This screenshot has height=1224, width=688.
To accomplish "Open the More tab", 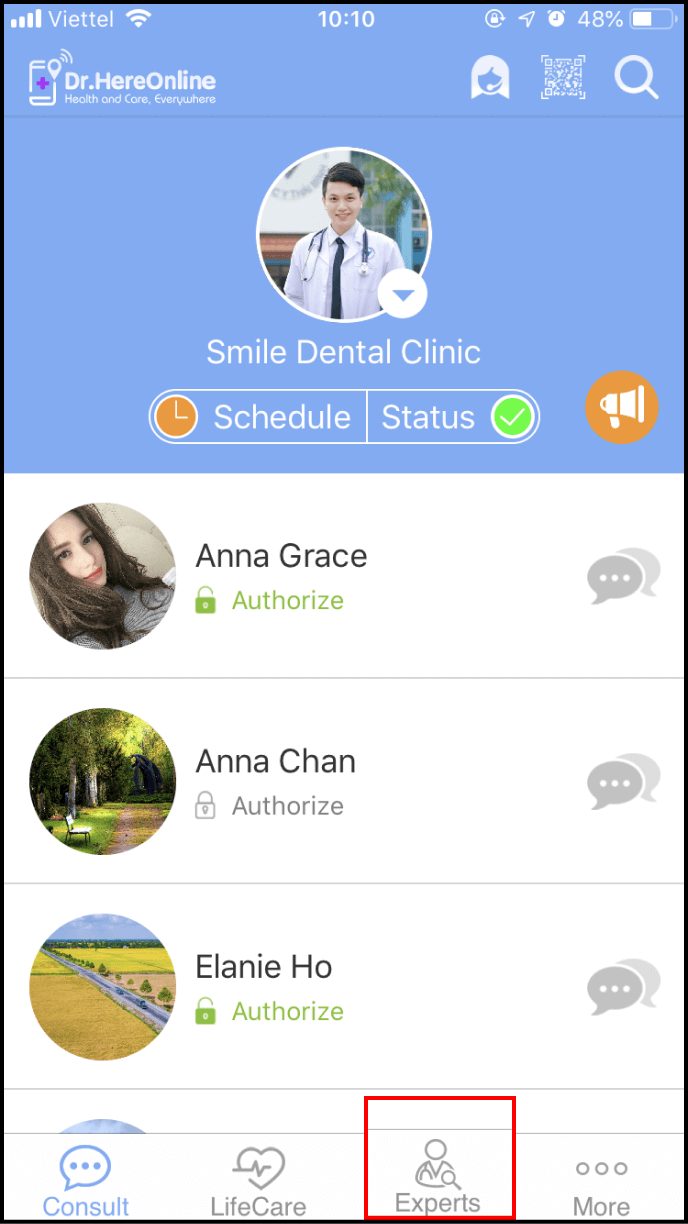I will pos(601,1180).
